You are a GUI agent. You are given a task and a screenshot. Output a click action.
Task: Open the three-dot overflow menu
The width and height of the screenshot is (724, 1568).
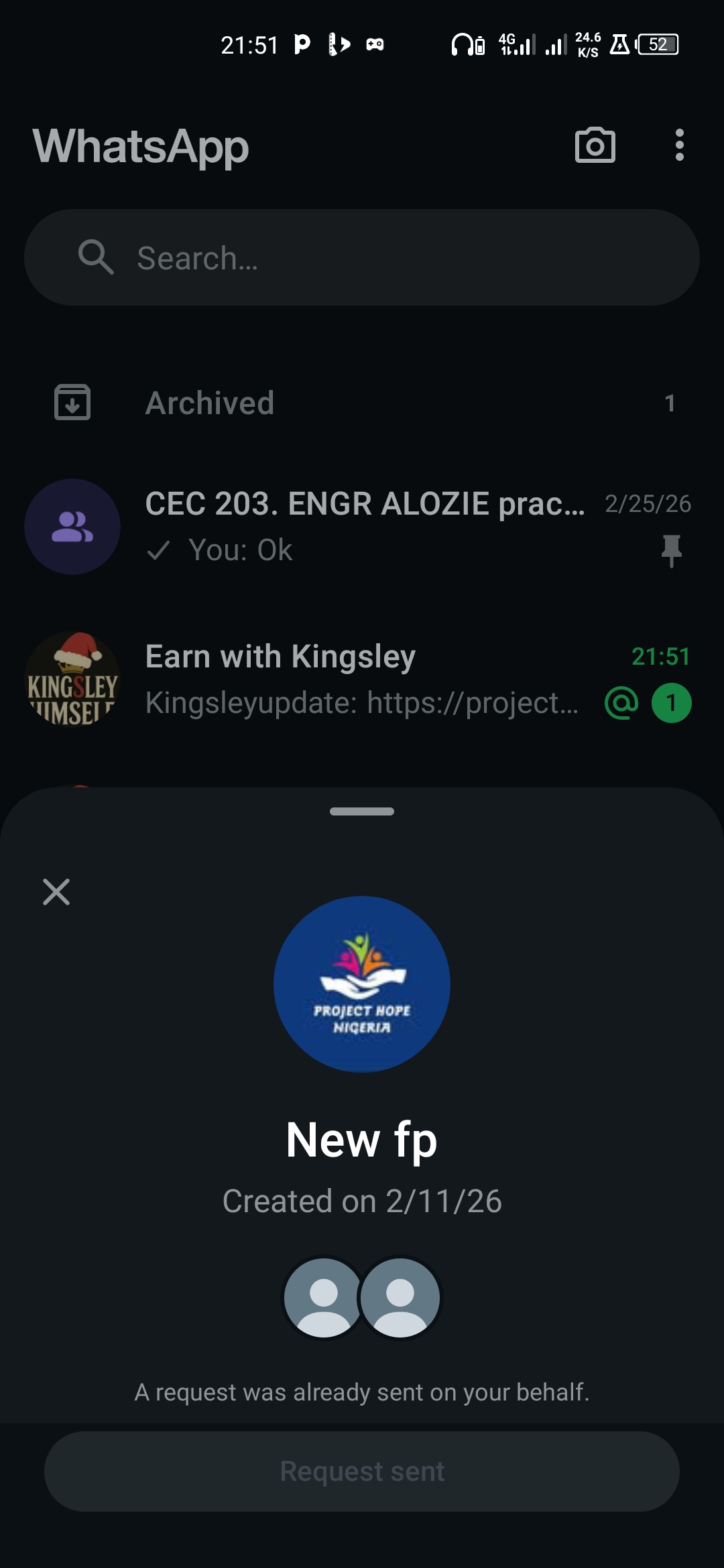[679, 145]
